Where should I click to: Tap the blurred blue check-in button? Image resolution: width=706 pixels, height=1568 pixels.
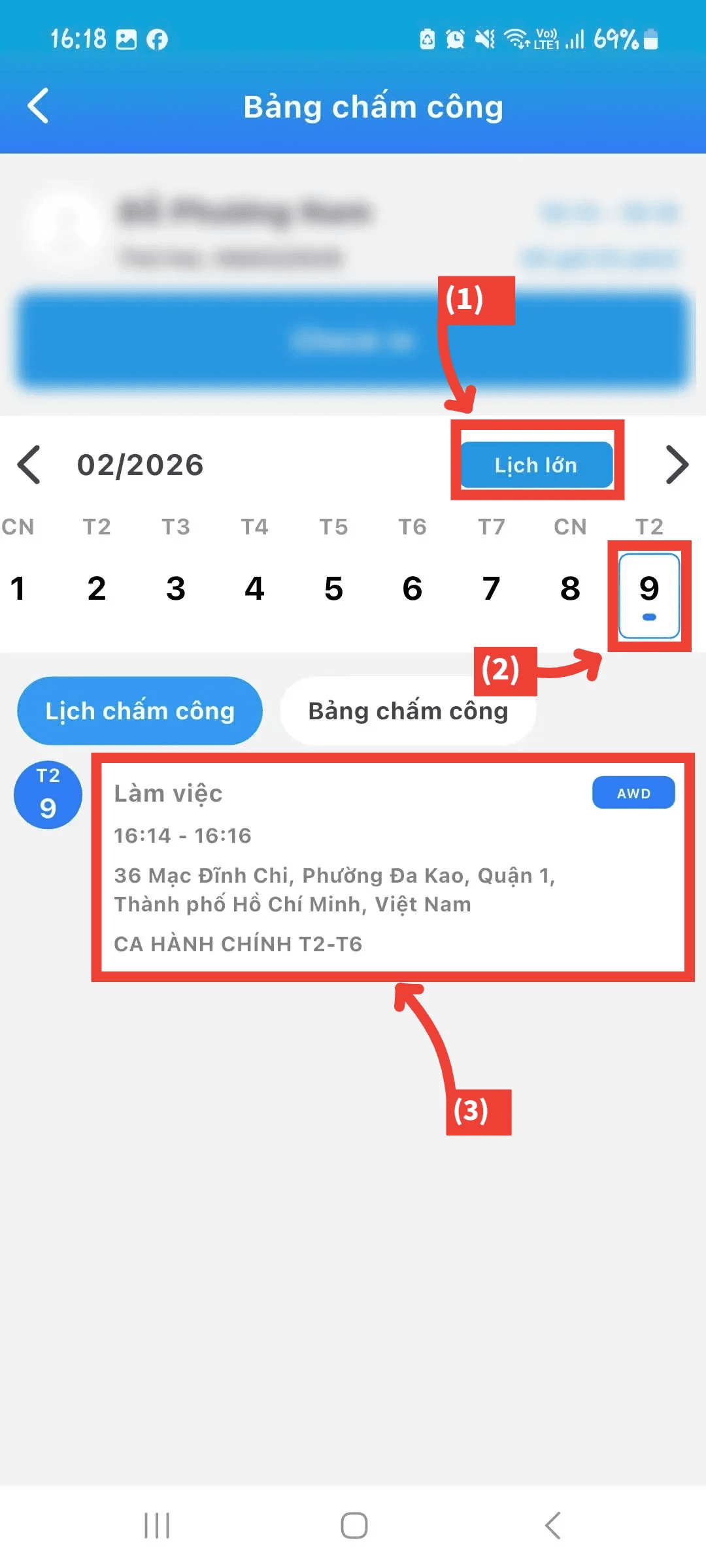tap(353, 340)
